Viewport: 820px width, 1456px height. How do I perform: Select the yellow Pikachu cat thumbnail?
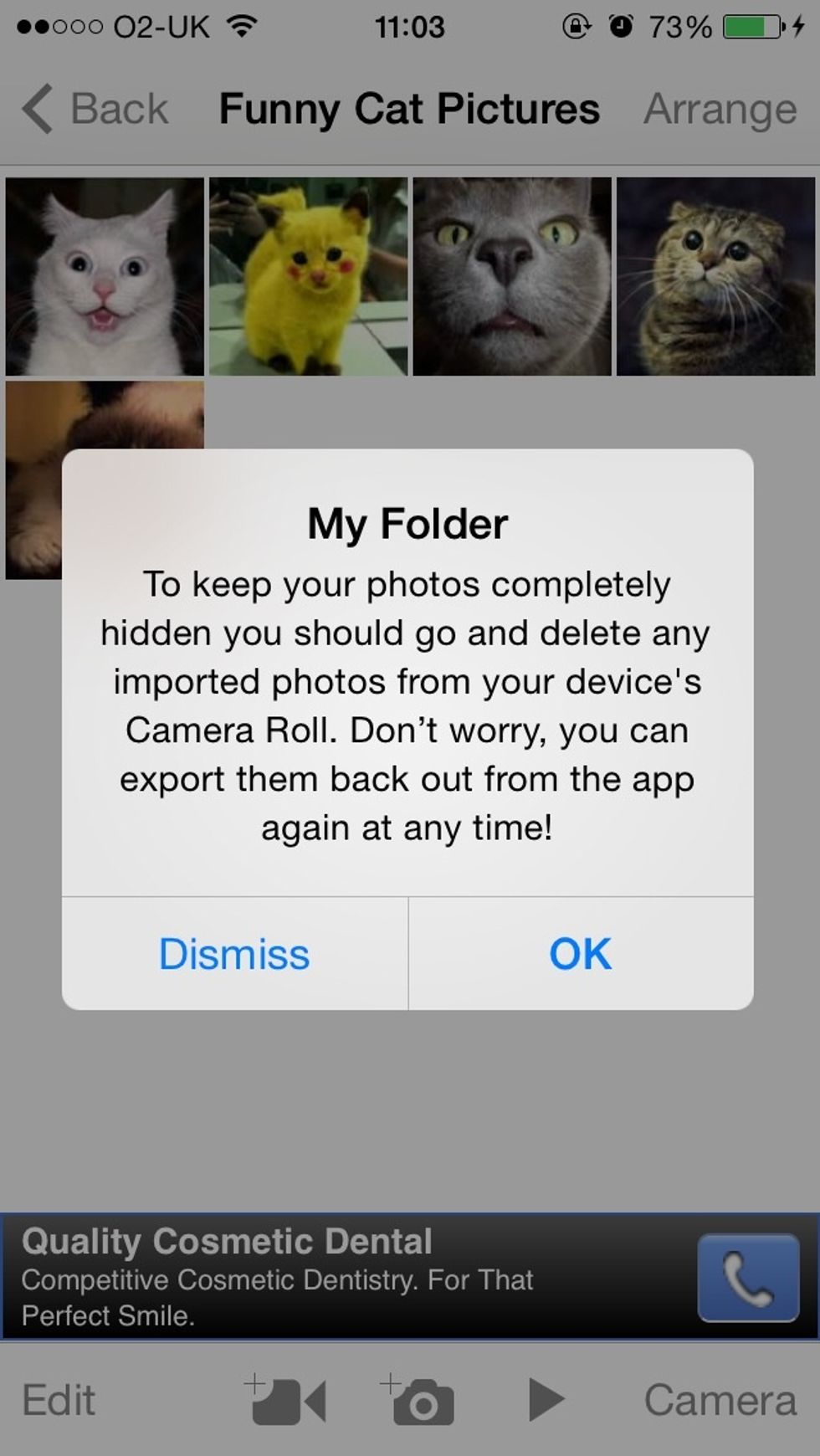pyautogui.click(x=307, y=276)
